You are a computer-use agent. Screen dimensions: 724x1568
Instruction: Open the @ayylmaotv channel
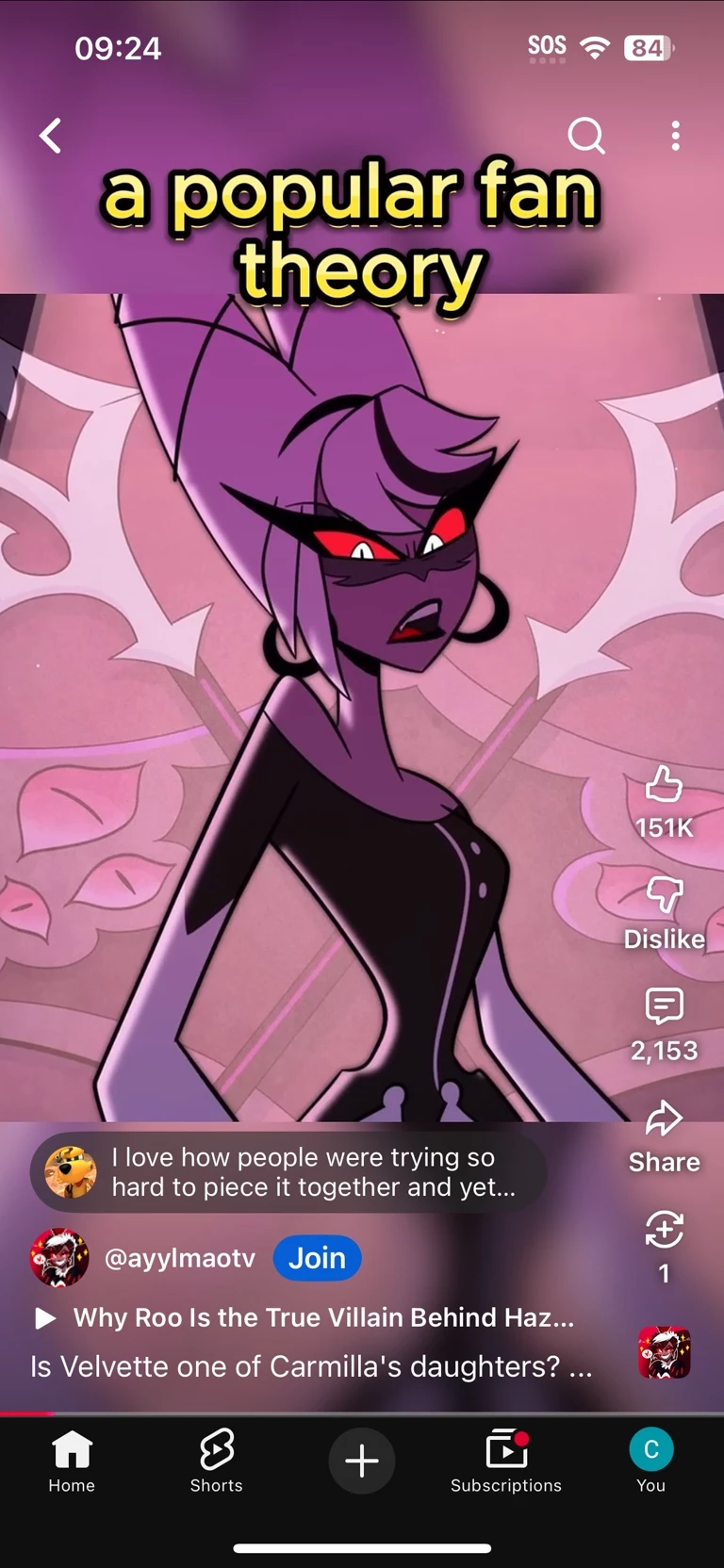point(179,1258)
